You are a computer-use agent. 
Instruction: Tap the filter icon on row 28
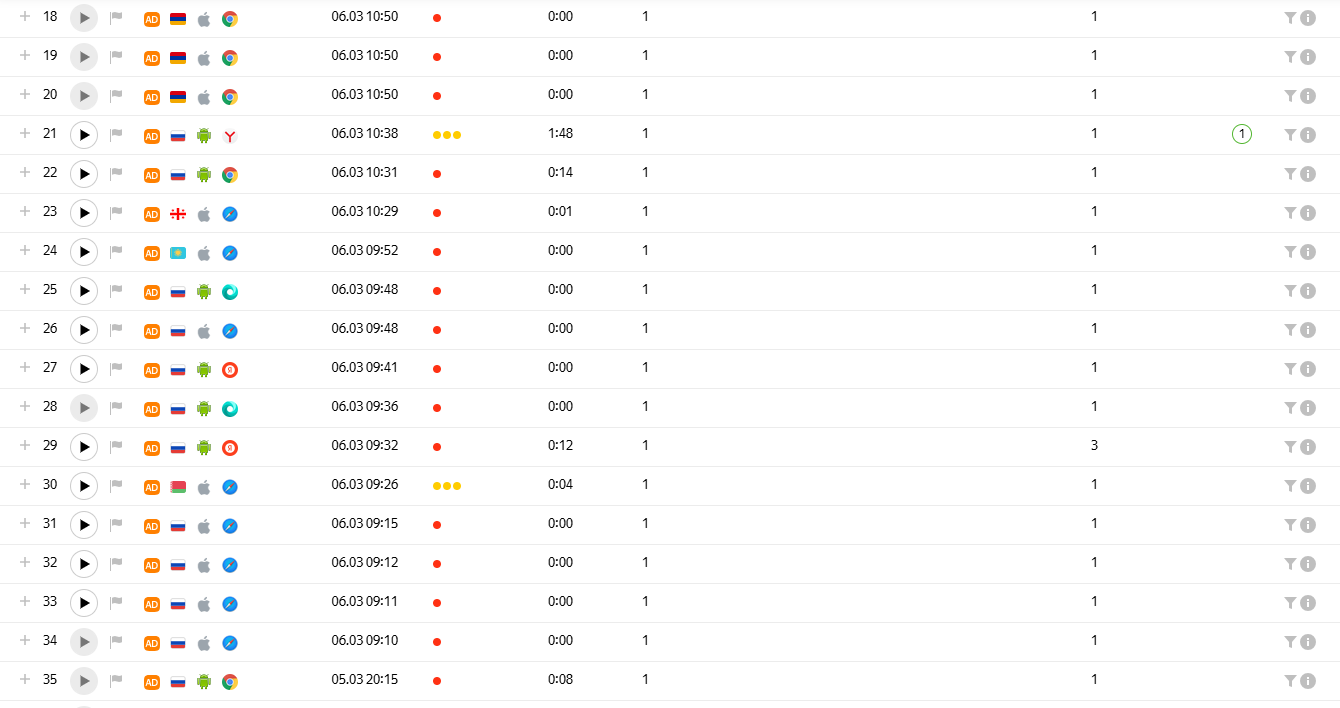tap(1290, 408)
